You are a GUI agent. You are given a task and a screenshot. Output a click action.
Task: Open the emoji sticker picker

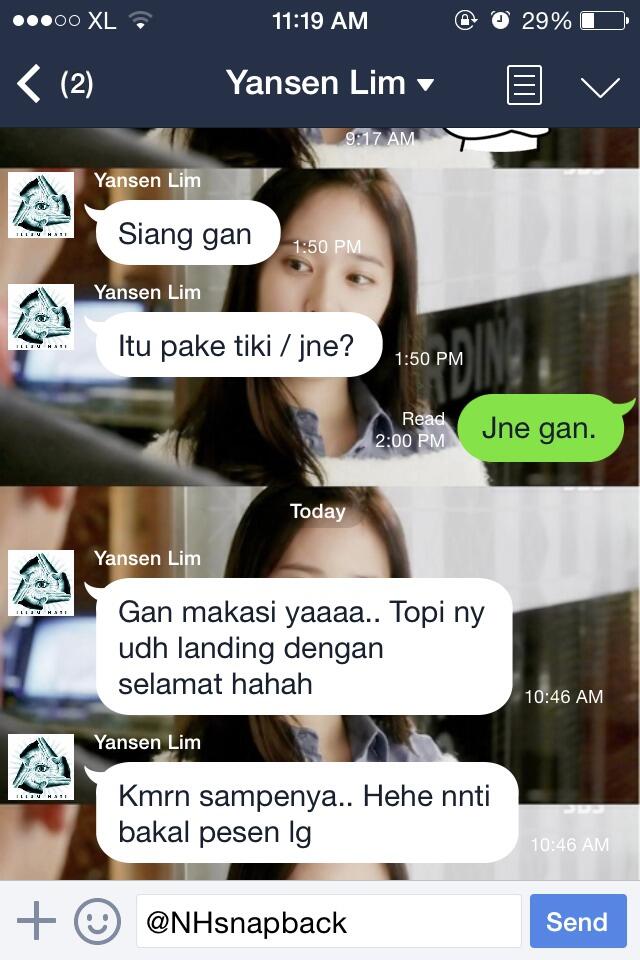pos(97,921)
